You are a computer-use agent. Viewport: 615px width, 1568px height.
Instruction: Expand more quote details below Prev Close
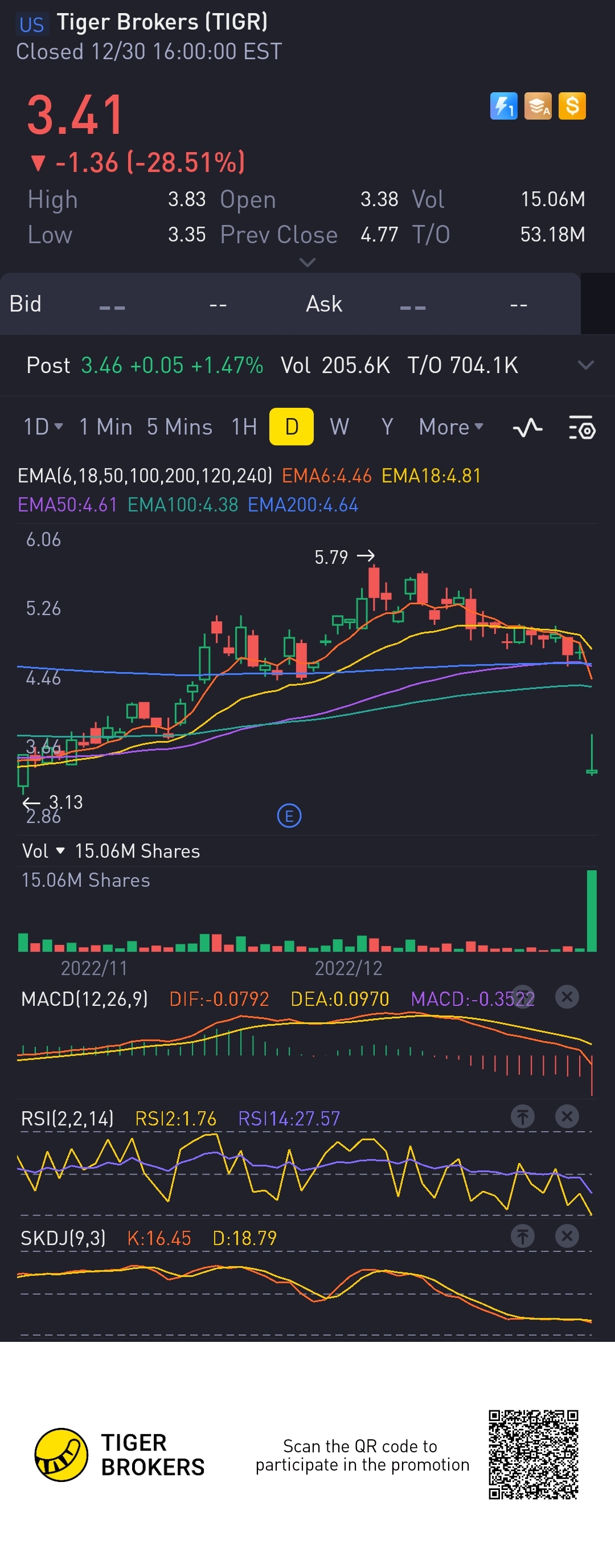(x=308, y=263)
